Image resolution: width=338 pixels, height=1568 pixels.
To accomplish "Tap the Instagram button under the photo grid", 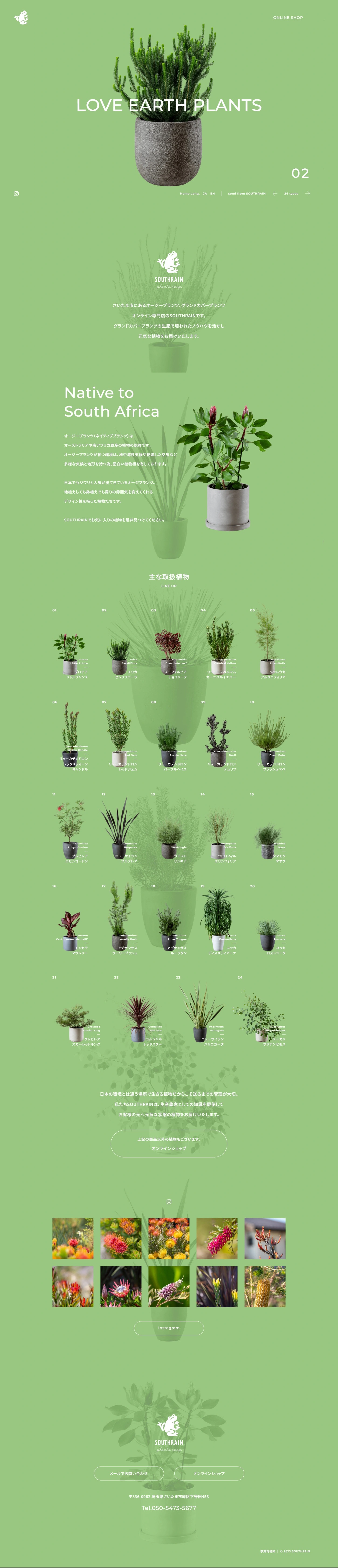I will point(169,1328).
